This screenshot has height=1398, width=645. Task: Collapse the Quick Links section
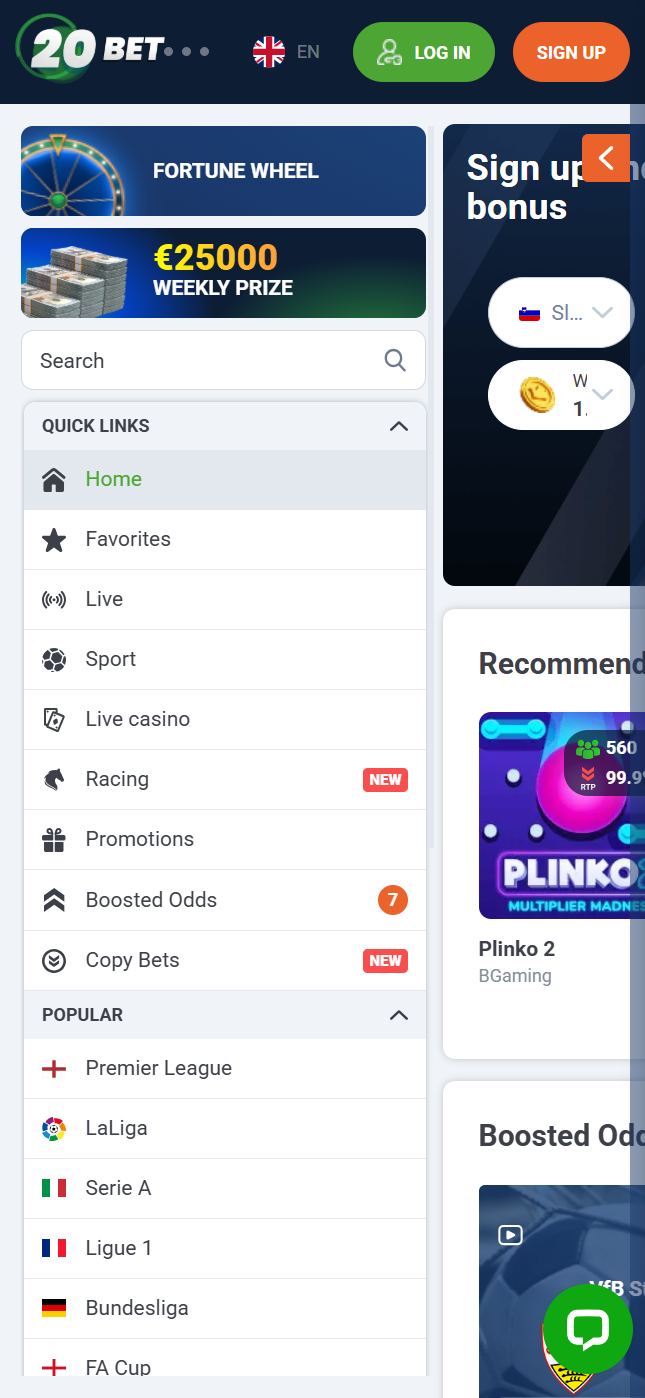[398, 426]
